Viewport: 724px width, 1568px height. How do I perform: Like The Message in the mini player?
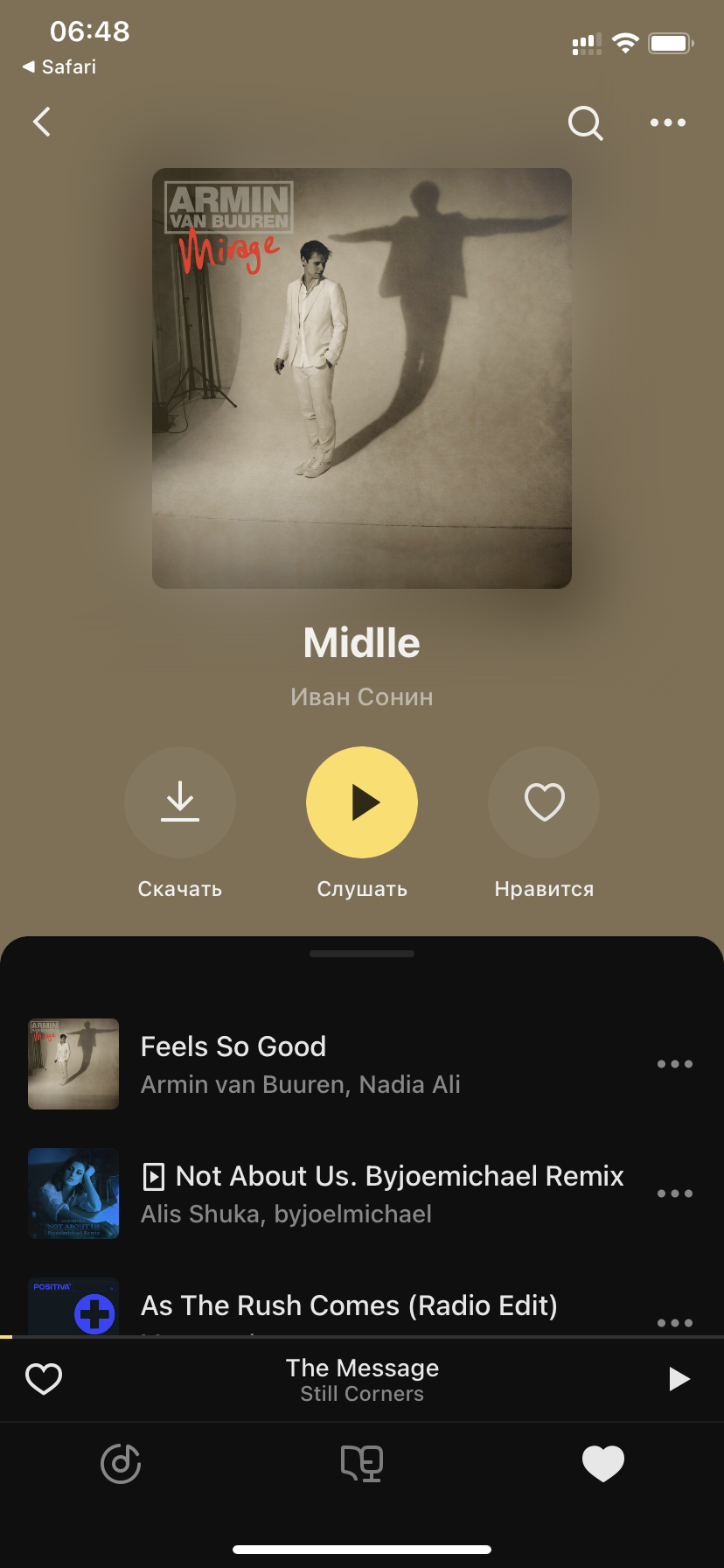[x=44, y=1379]
